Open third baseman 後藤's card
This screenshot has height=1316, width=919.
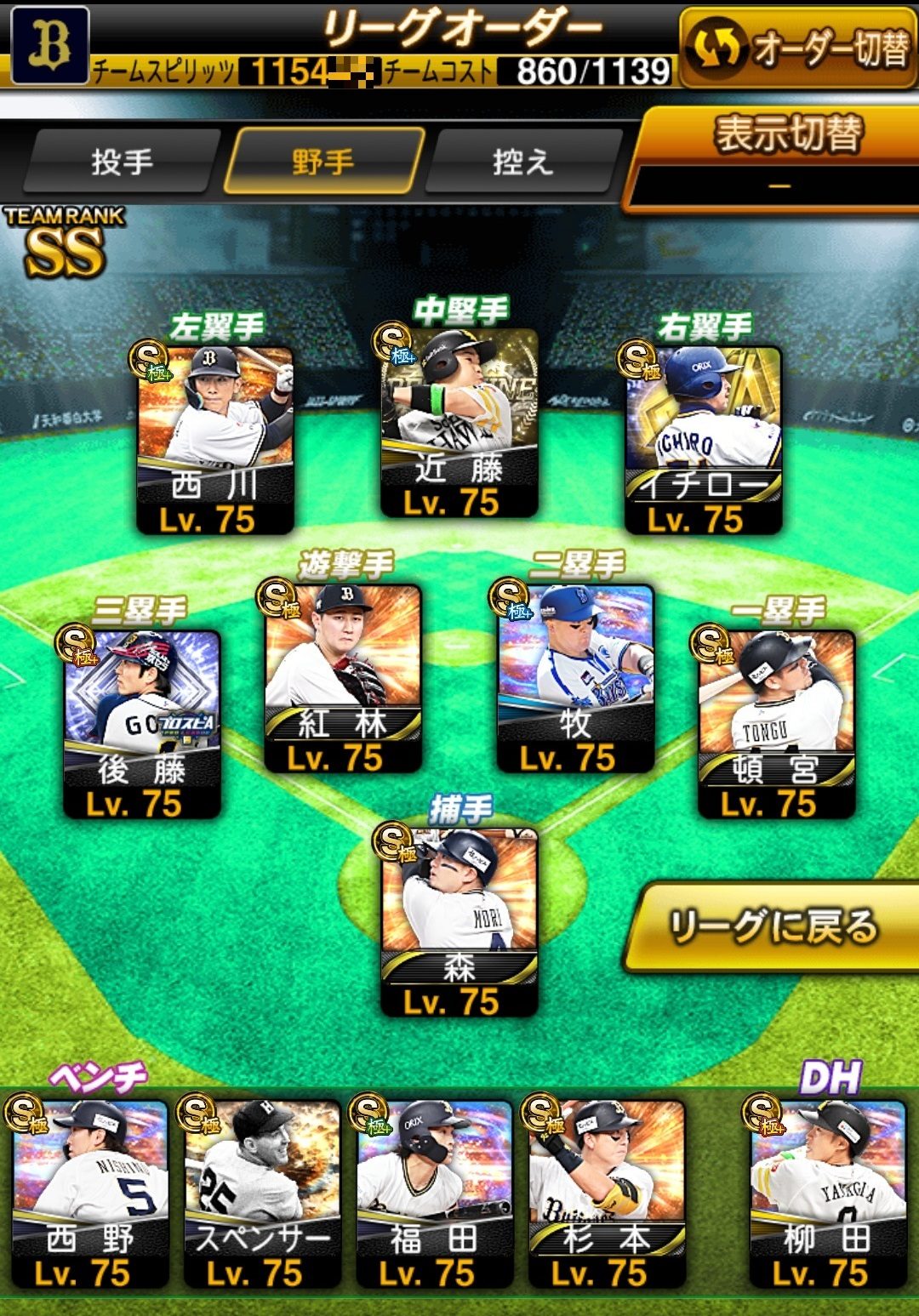point(142,723)
